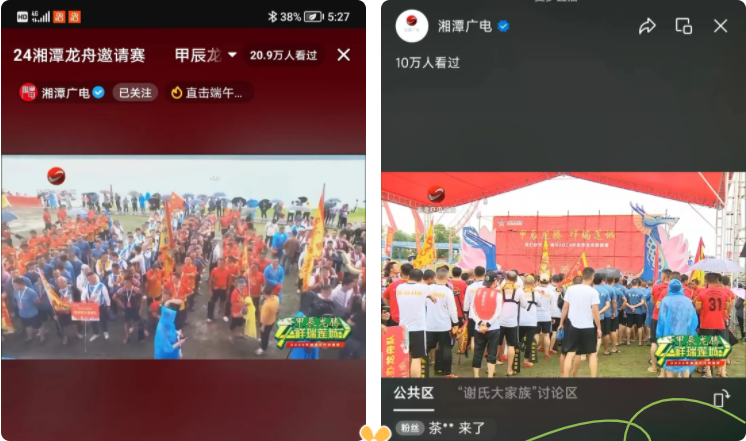Close the 24湘潭龙舟邀请赛 live stream
Screen dimensions: 746x441
[343, 55]
